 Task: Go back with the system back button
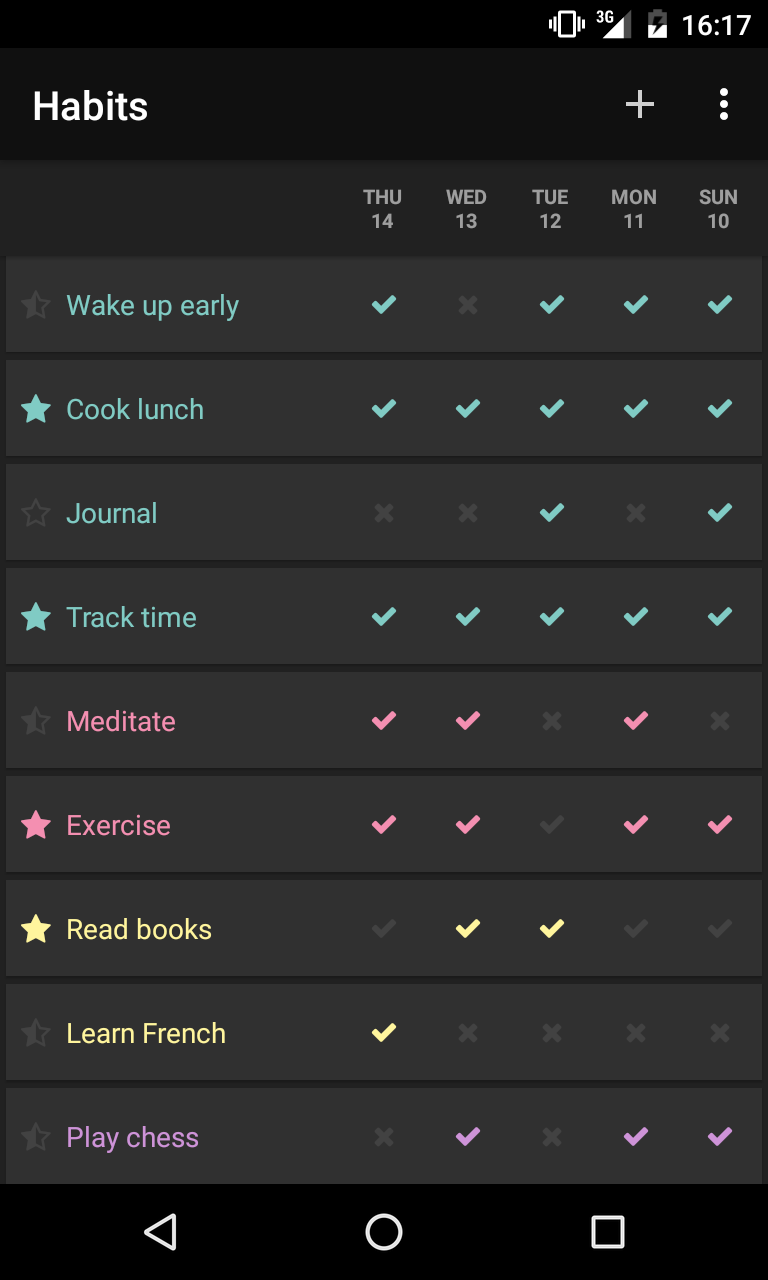160,1232
